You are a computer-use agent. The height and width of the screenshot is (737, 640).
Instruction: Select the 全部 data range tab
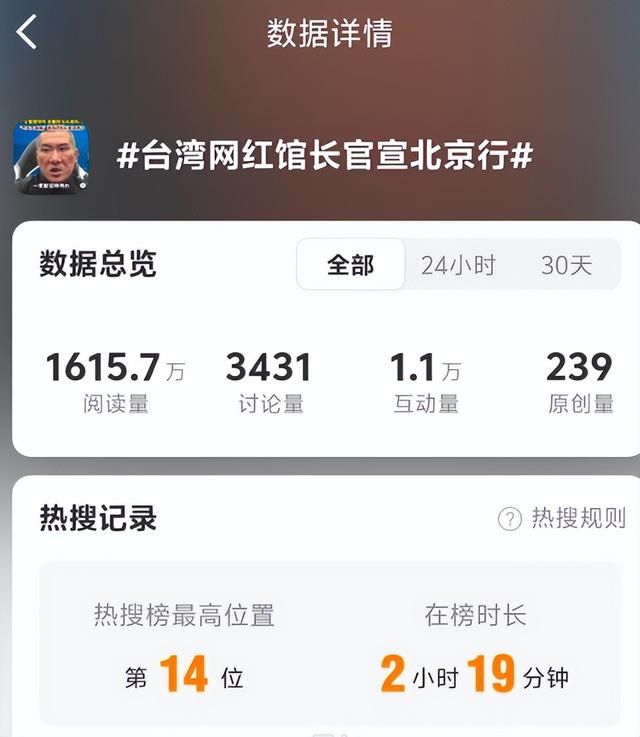(x=351, y=265)
